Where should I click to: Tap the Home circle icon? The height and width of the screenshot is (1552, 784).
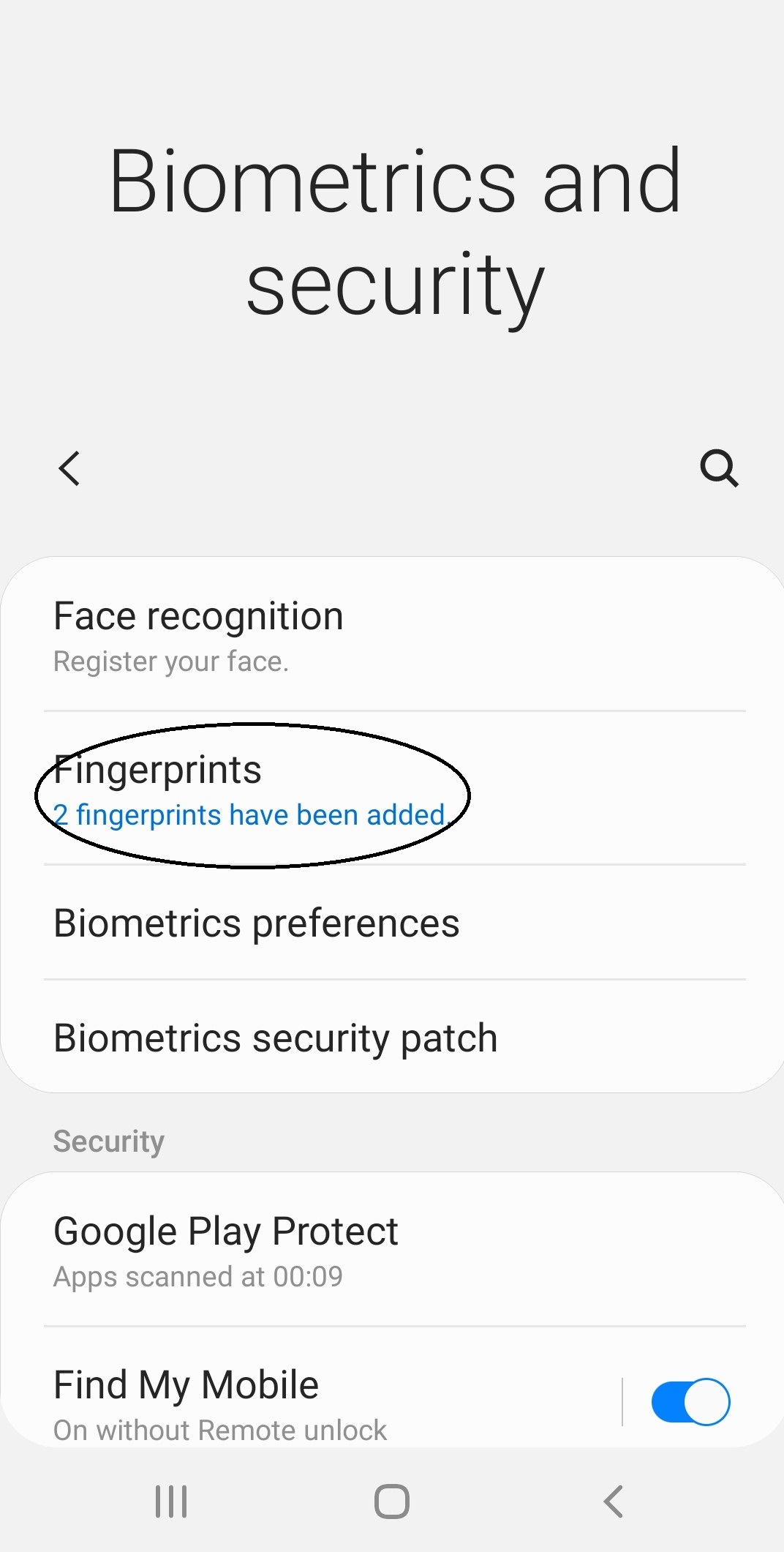pos(392,1502)
